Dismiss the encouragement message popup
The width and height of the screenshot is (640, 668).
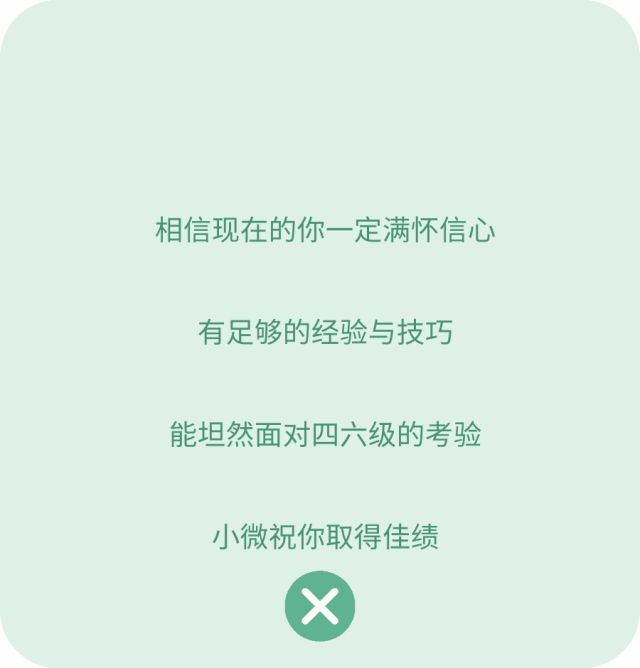(320, 606)
